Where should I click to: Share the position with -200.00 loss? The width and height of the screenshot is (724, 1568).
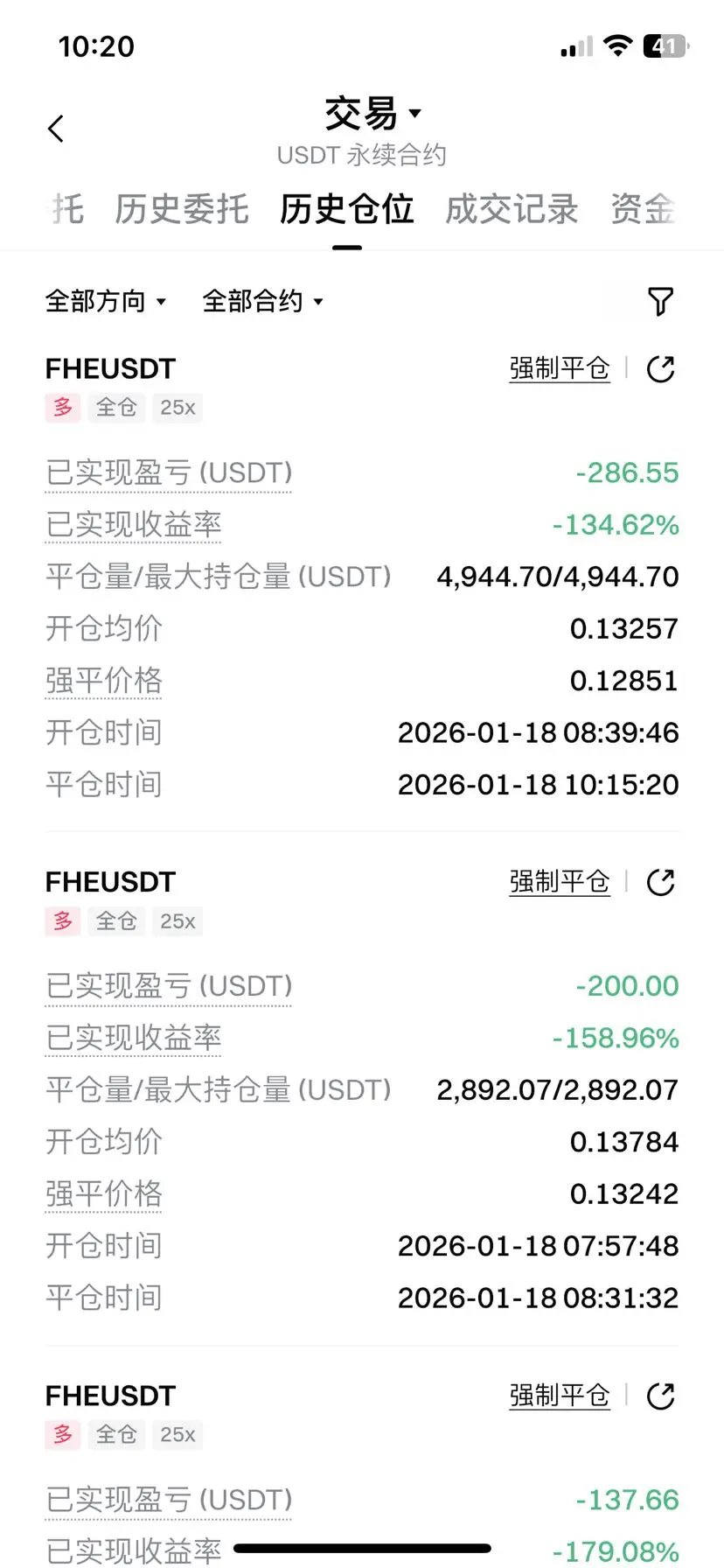(x=660, y=883)
